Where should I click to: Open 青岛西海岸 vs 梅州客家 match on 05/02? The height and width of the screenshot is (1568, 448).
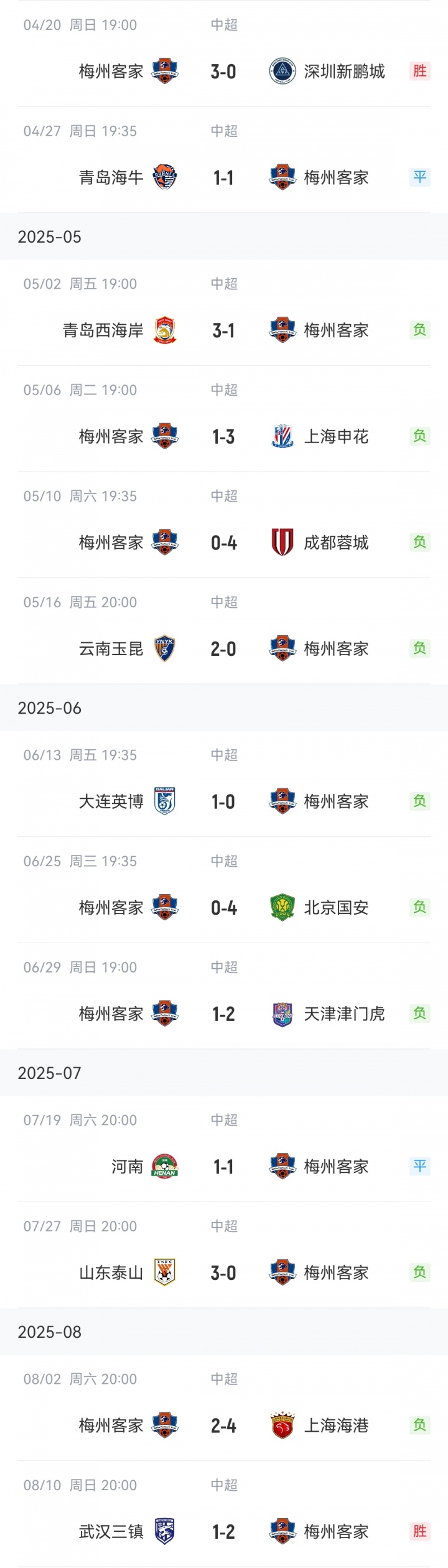click(x=223, y=330)
